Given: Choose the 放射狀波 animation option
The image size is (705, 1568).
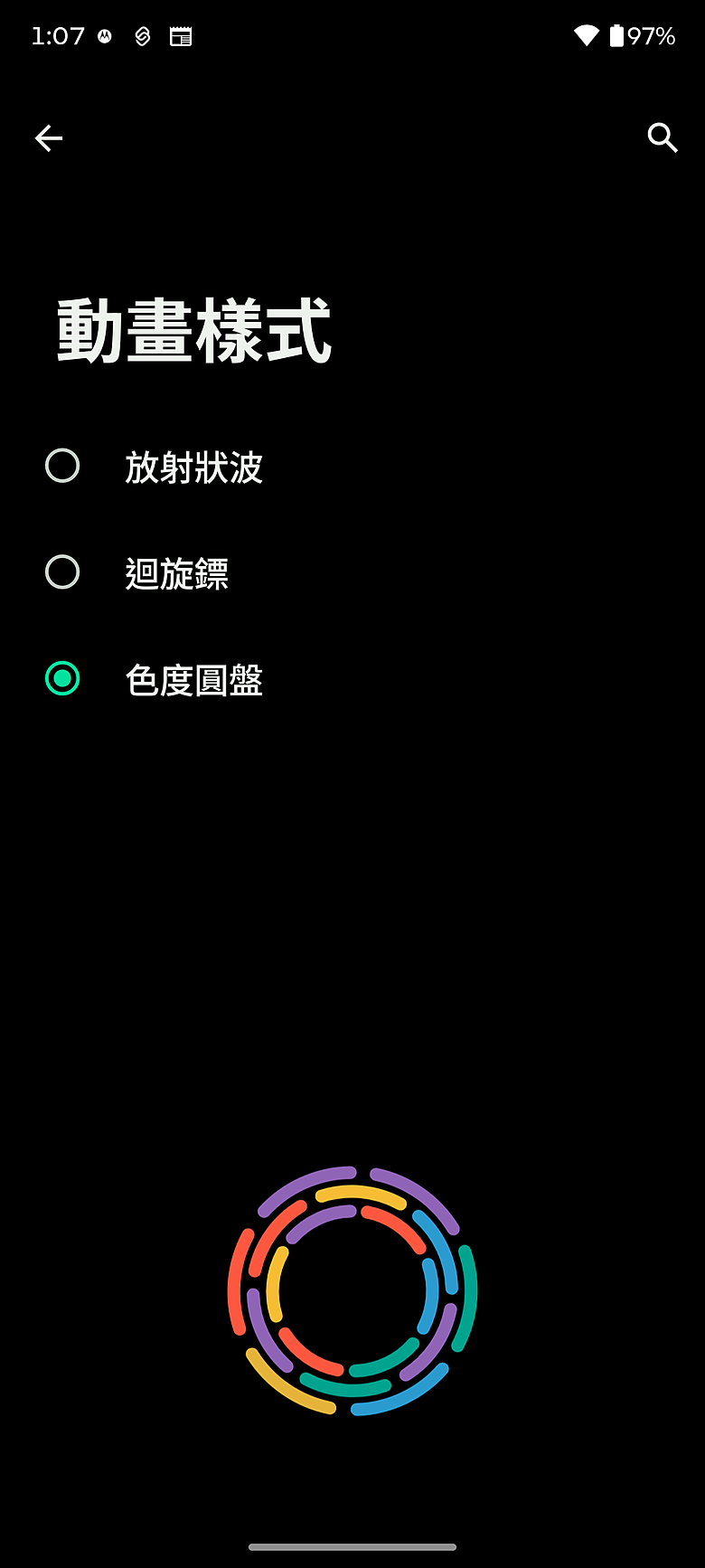Looking at the screenshot, I should point(193,466).
